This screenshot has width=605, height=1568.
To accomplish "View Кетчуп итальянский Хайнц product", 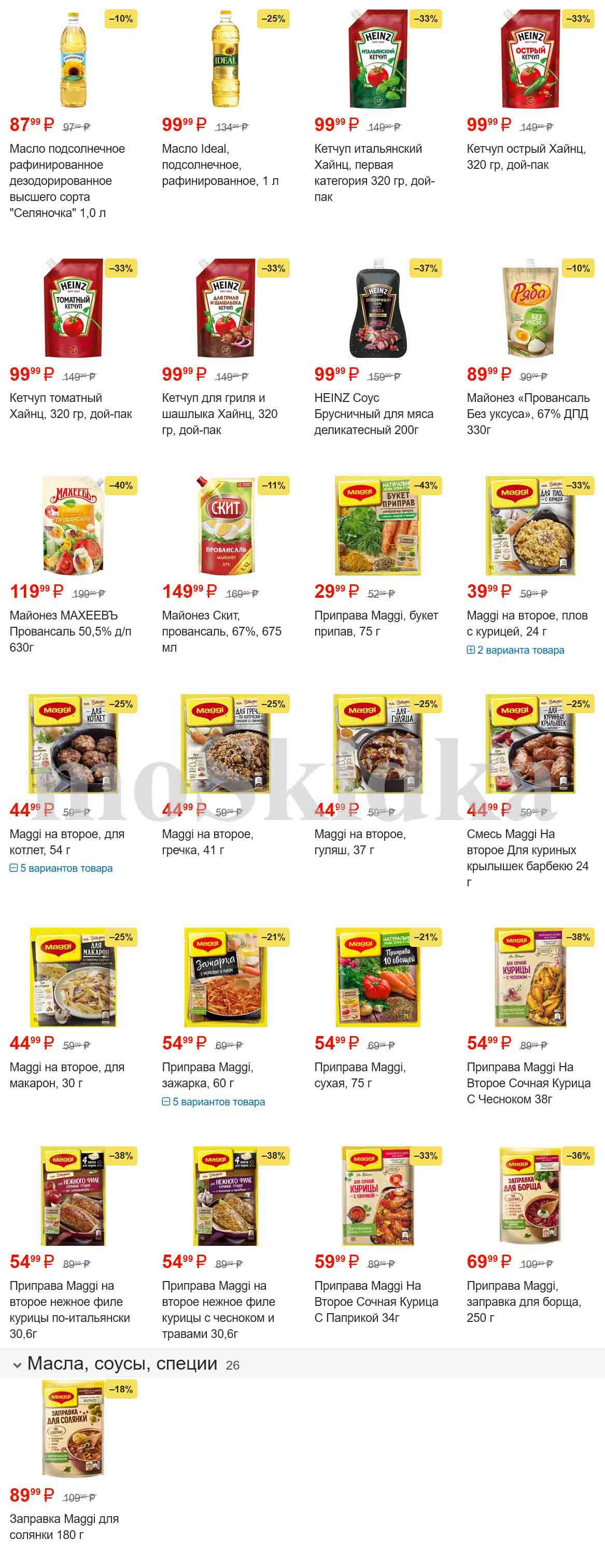I will (x=373, y=172).
